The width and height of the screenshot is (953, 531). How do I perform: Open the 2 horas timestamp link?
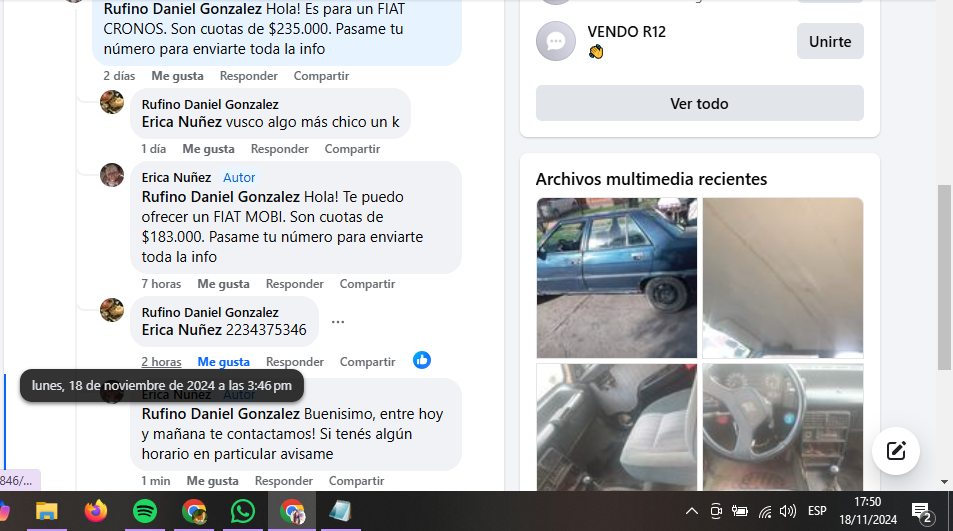click(161, 362)
